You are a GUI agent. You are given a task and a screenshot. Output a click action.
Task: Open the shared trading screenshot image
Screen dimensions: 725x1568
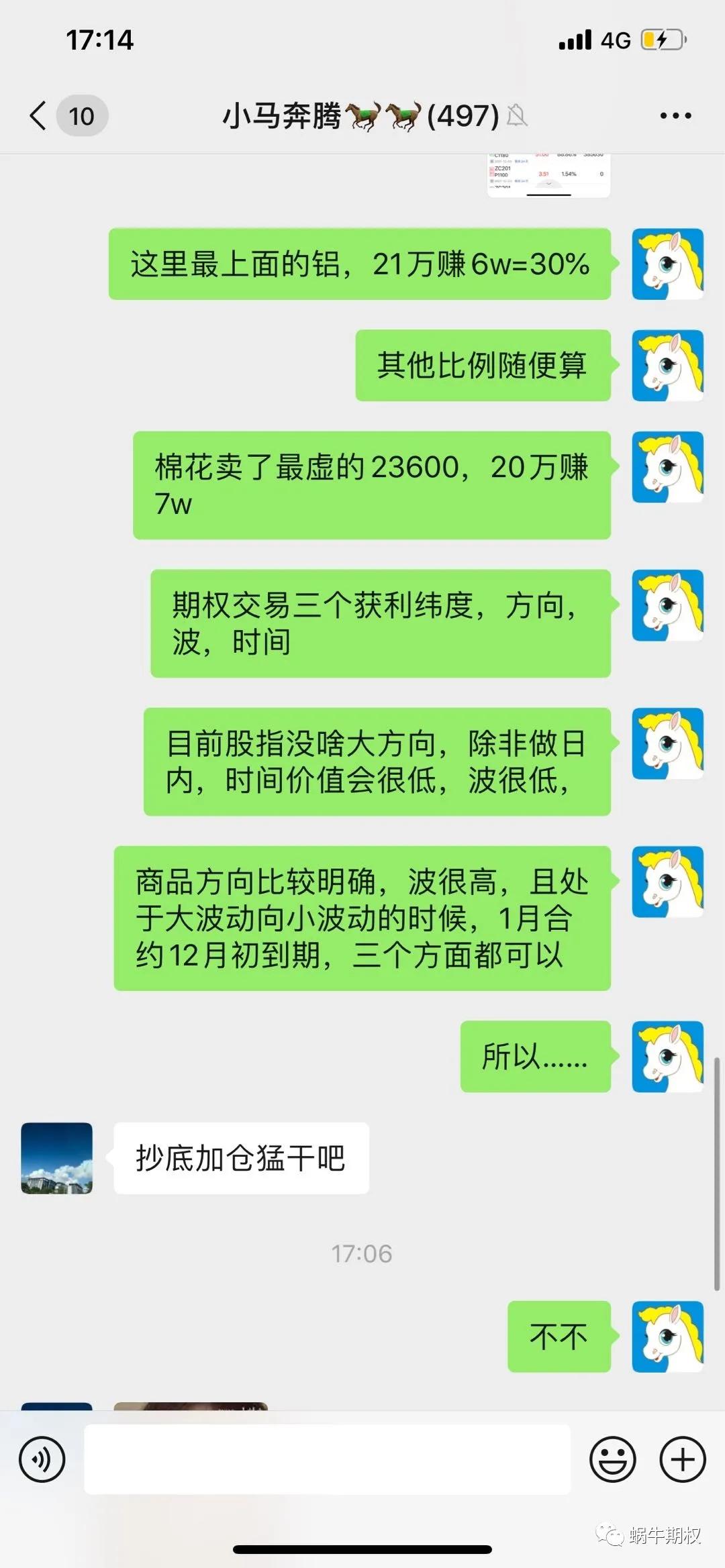click(x=548, y=176)
